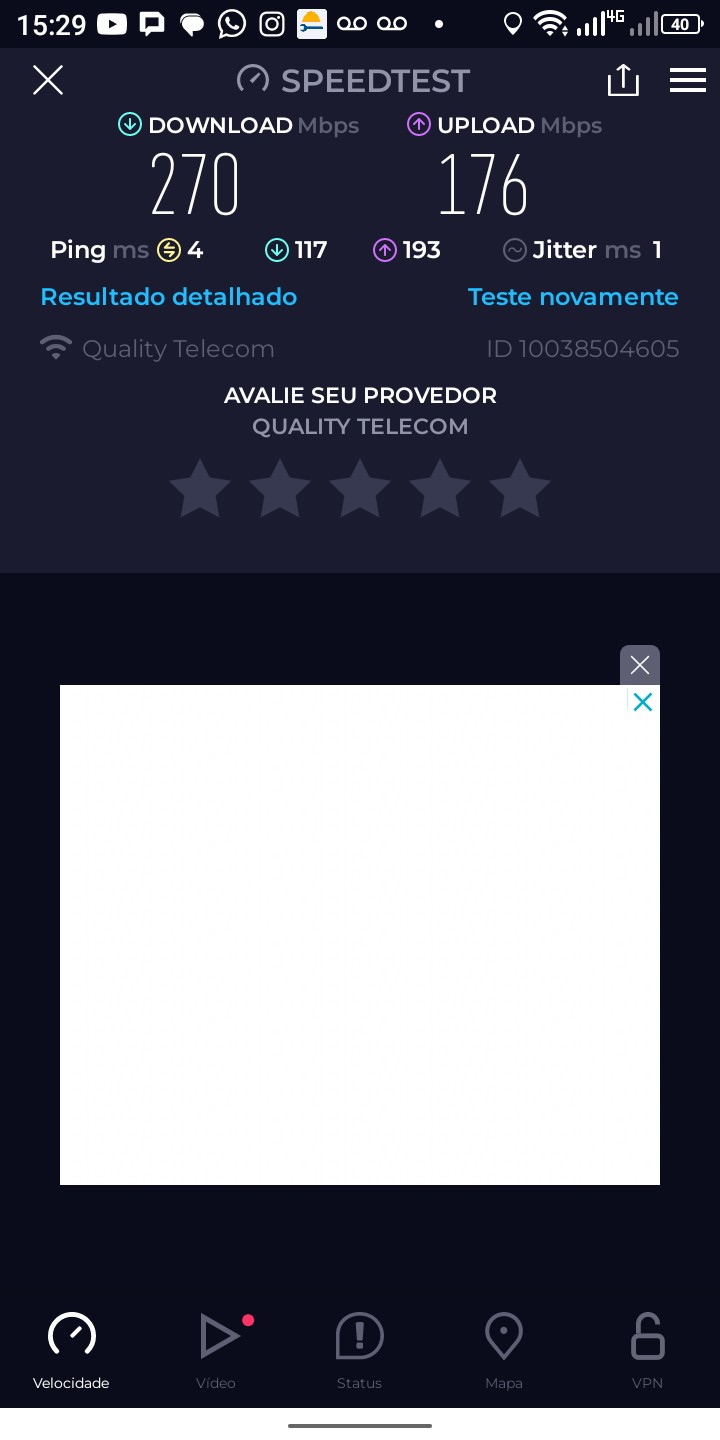Close the ad using the blue X
720x1440 pixels.
pos(643,702)
